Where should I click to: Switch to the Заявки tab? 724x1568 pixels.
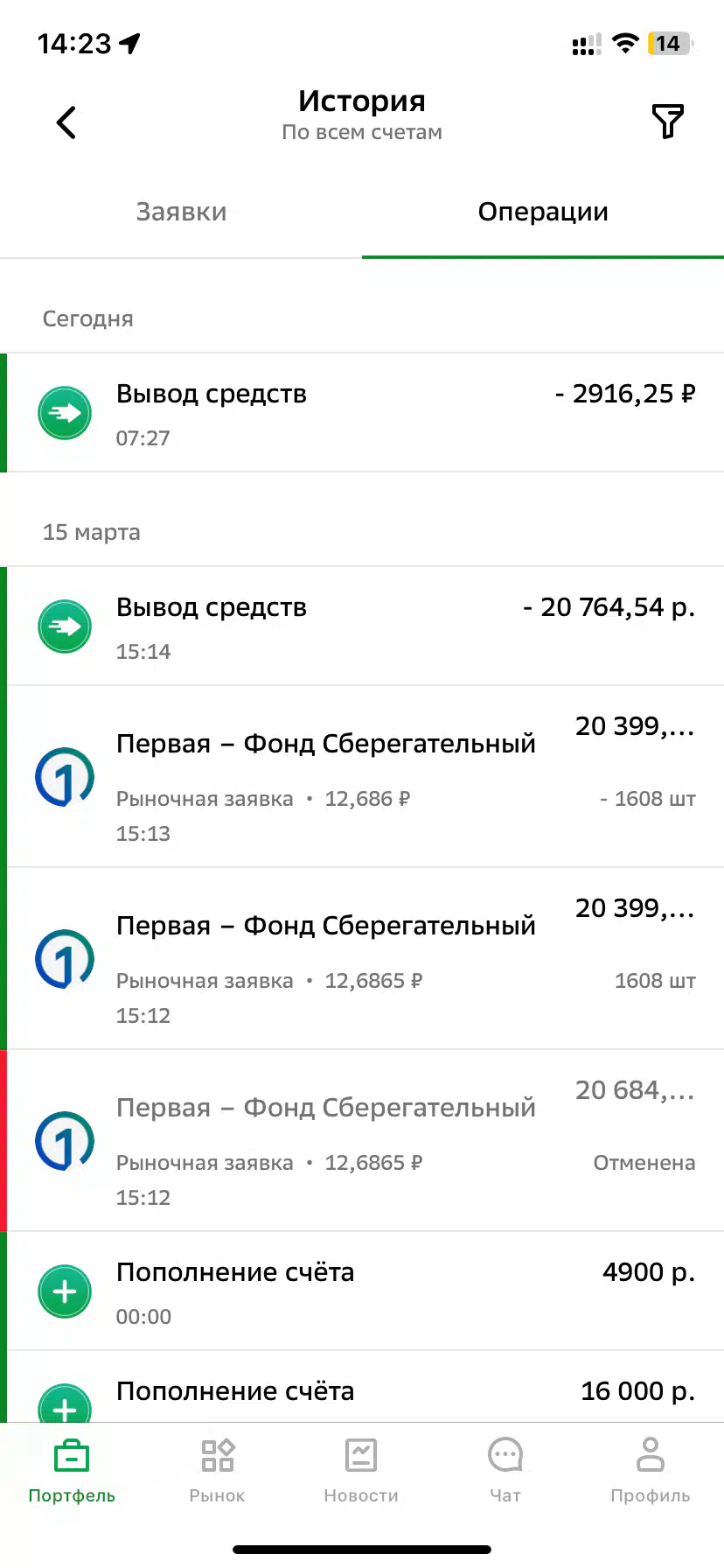pos(181,212)
